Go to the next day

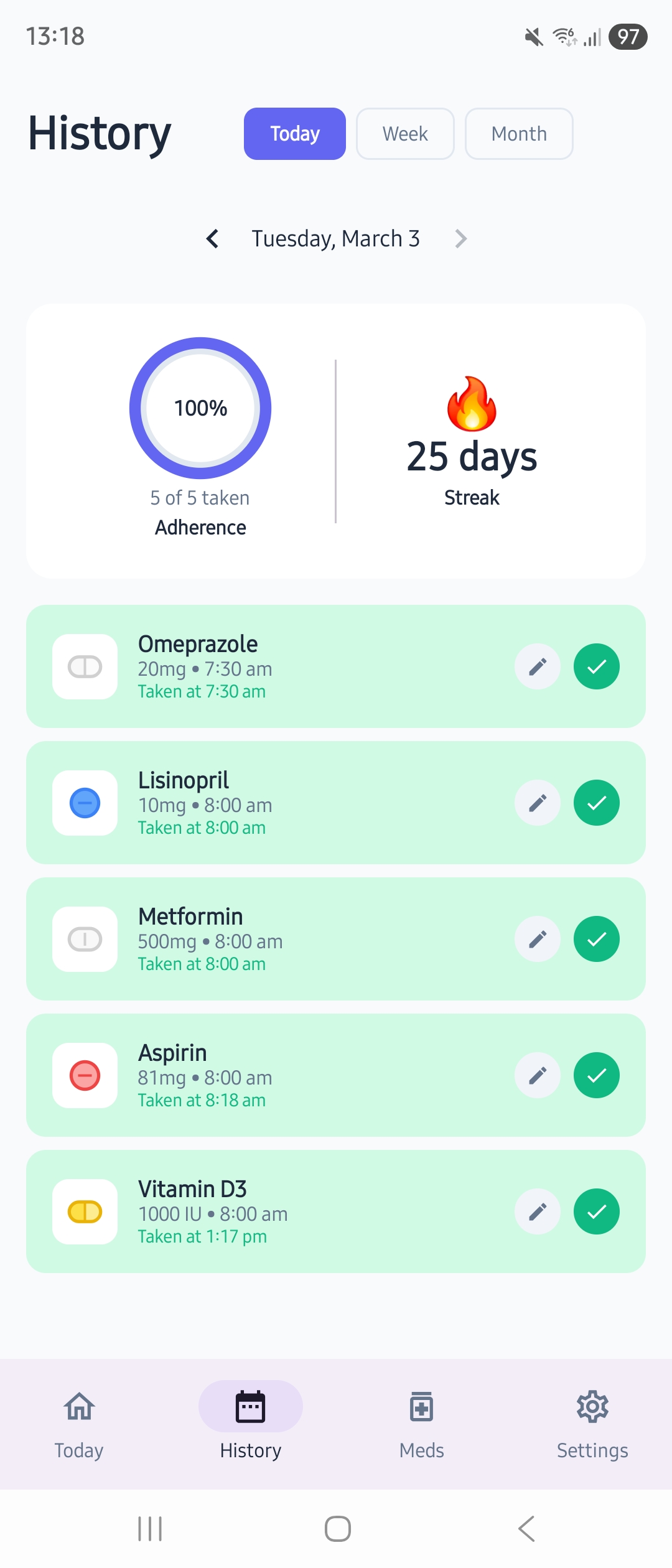pos(460,239)
